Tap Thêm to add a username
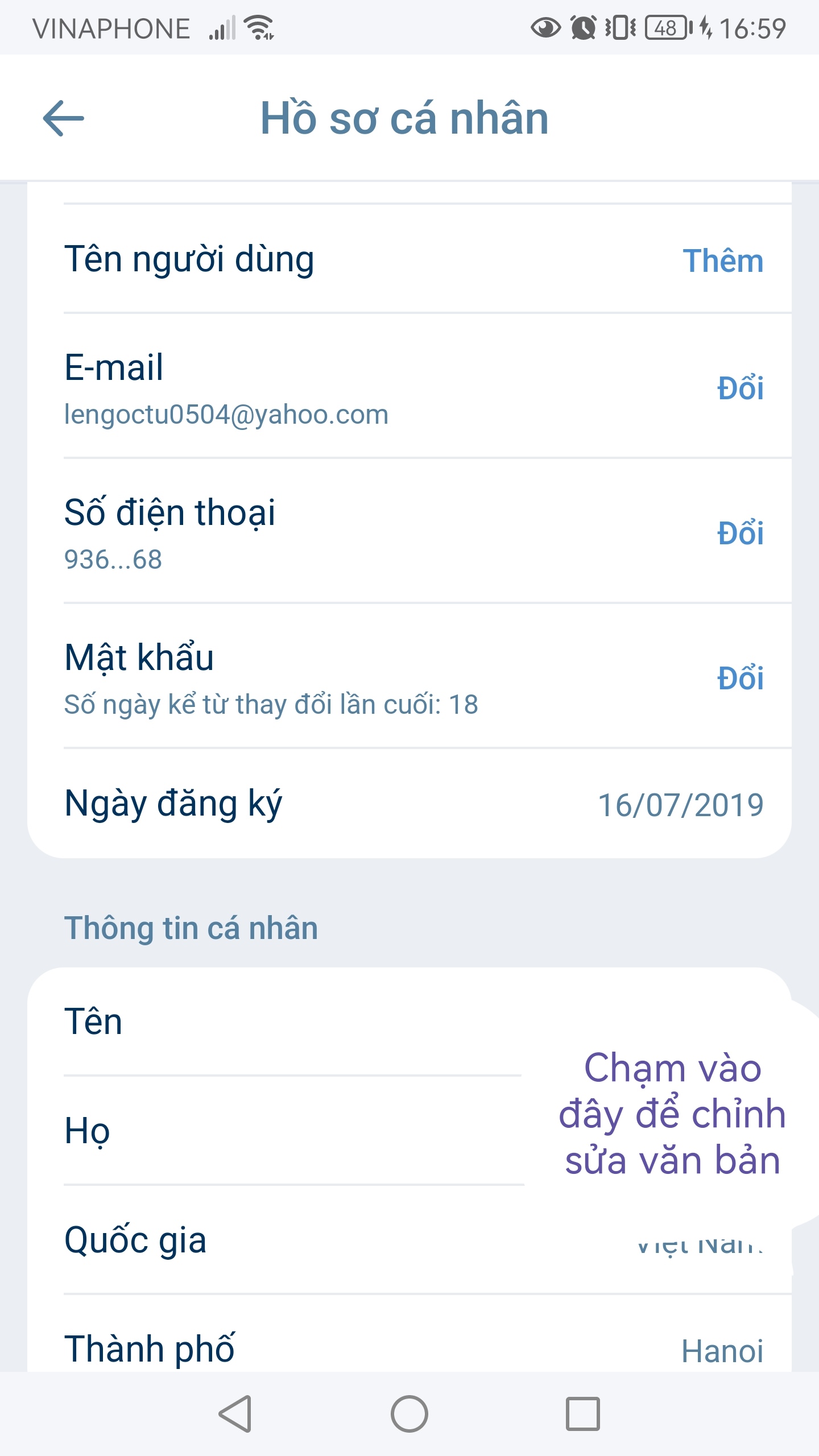This screenshot has width=819, height=1456. [x=722, y=261]
